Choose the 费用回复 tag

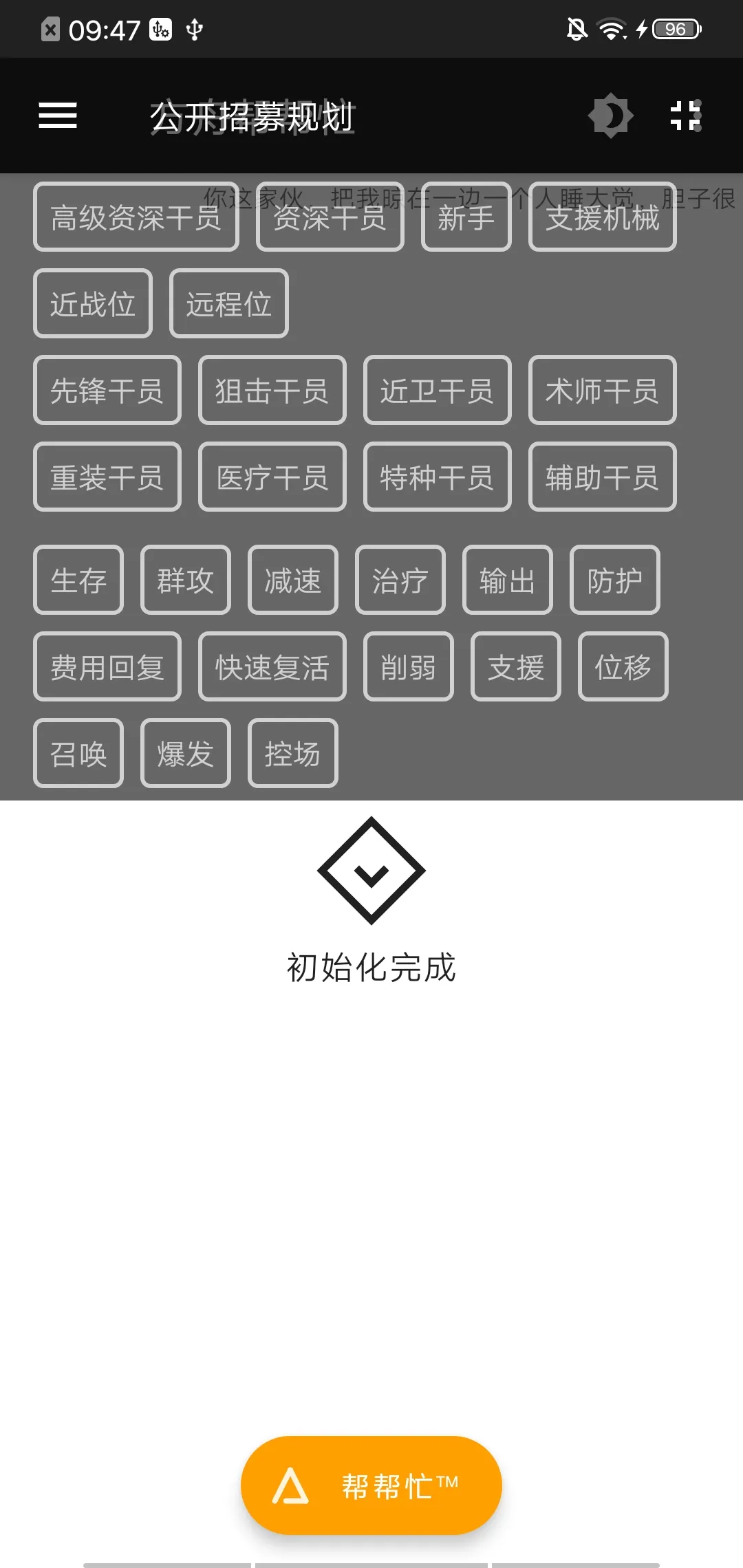tap(107, 667)
